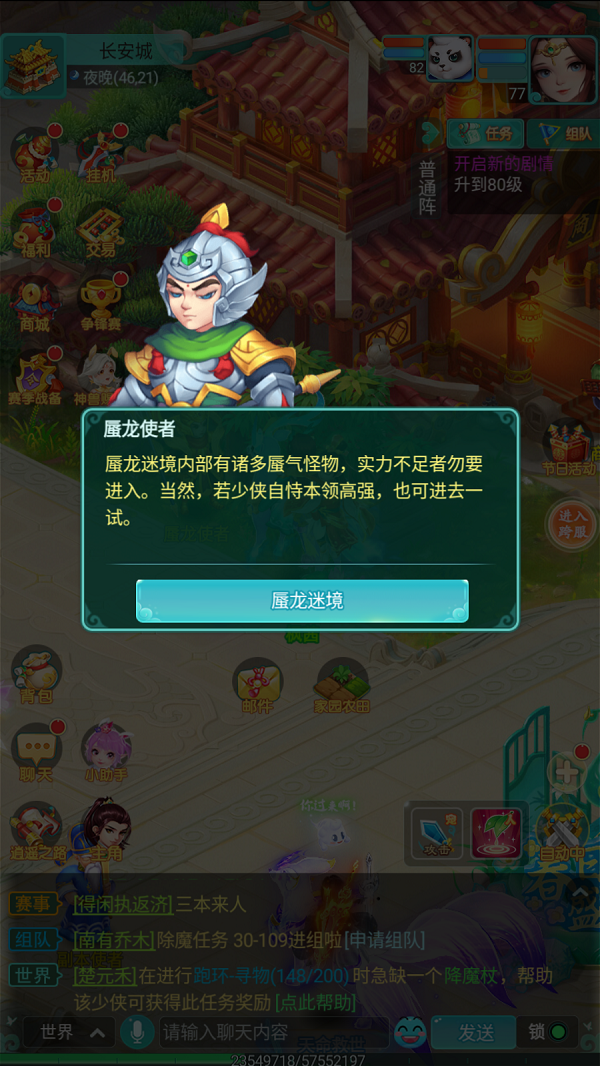Viewport: 600px width, 1066px height.
Task: Open the 背包 inventory bag
Action: 36,673
